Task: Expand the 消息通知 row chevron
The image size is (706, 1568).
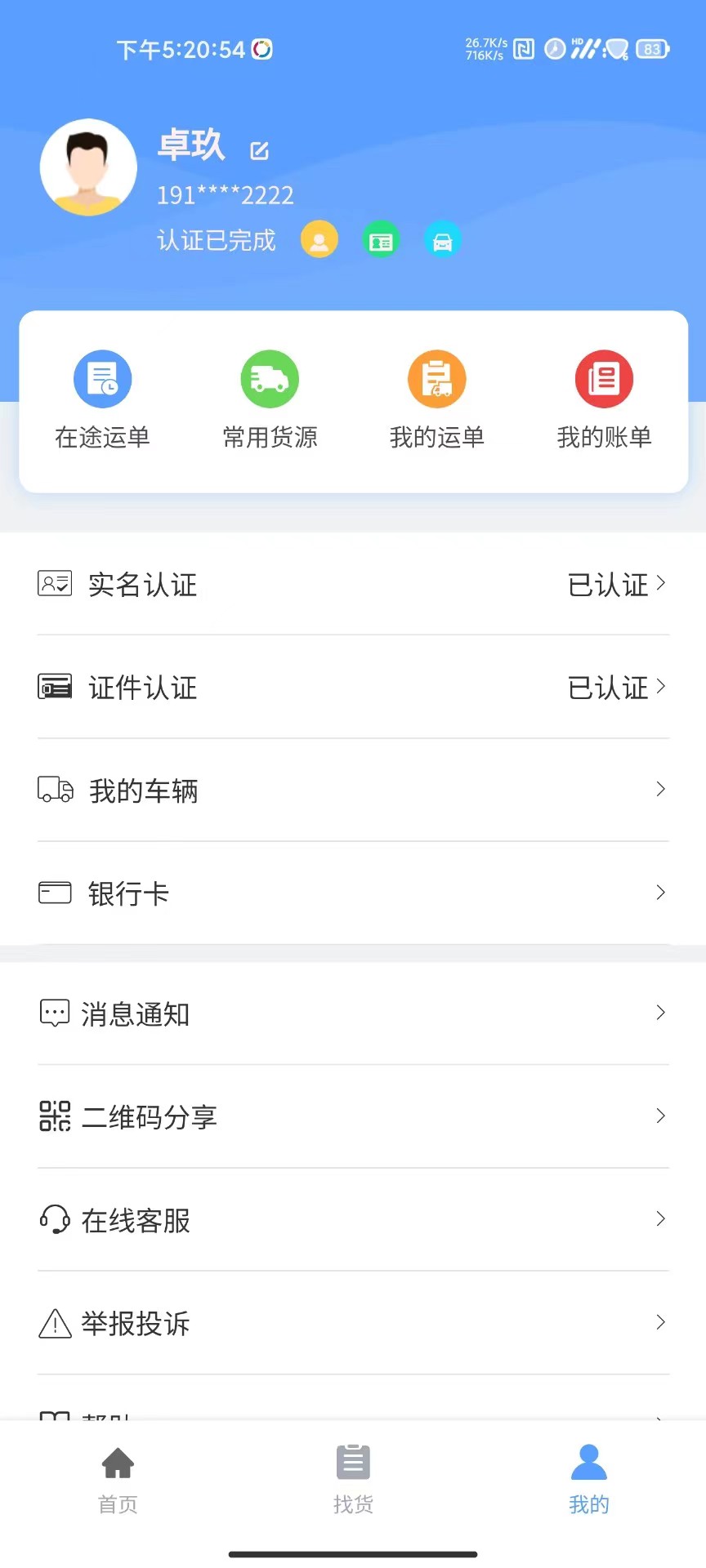Action: pyautogui.click(x=660, y=1013)
